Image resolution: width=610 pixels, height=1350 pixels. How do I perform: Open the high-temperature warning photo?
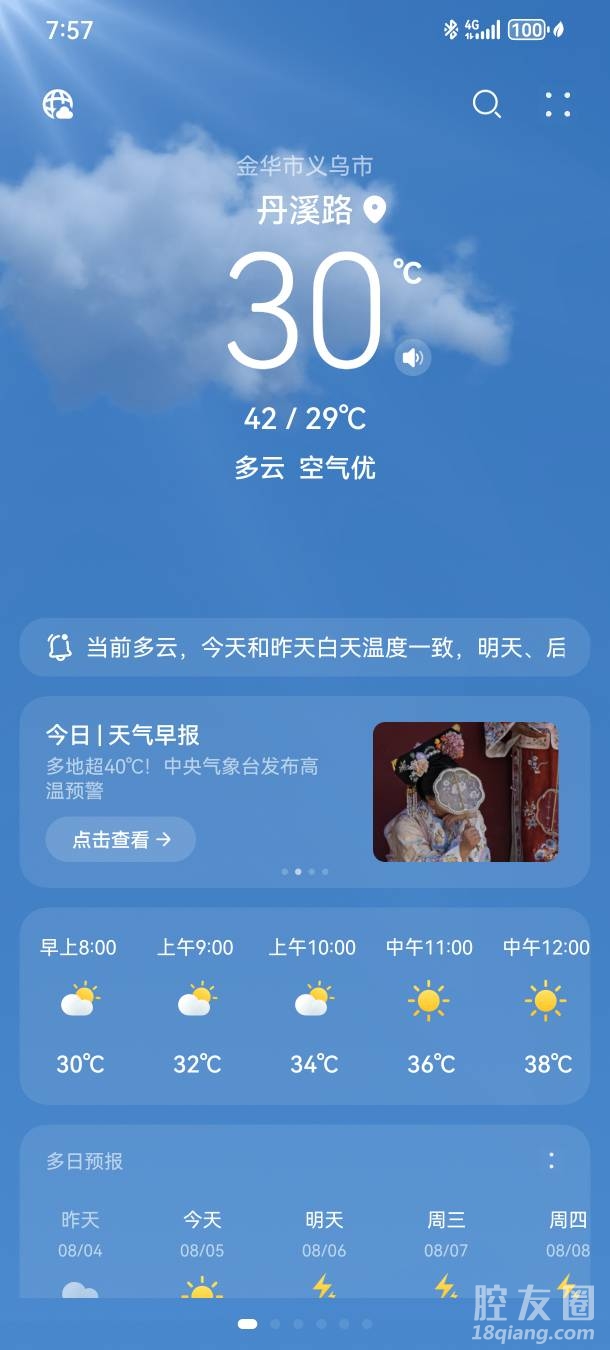465,791
